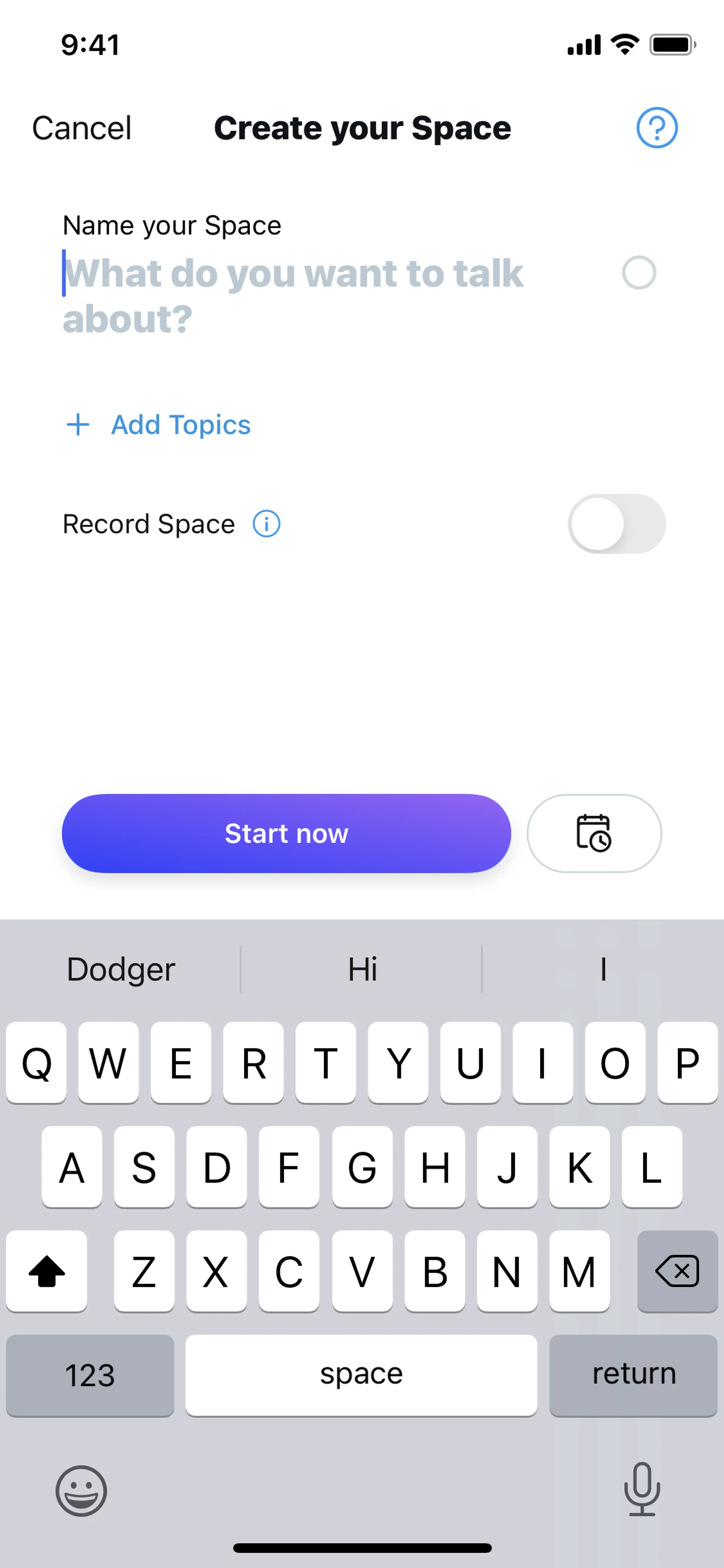Open the emoji keyboard
The height and width of the screenshot is (1568, 724).
pos(81,1490)
